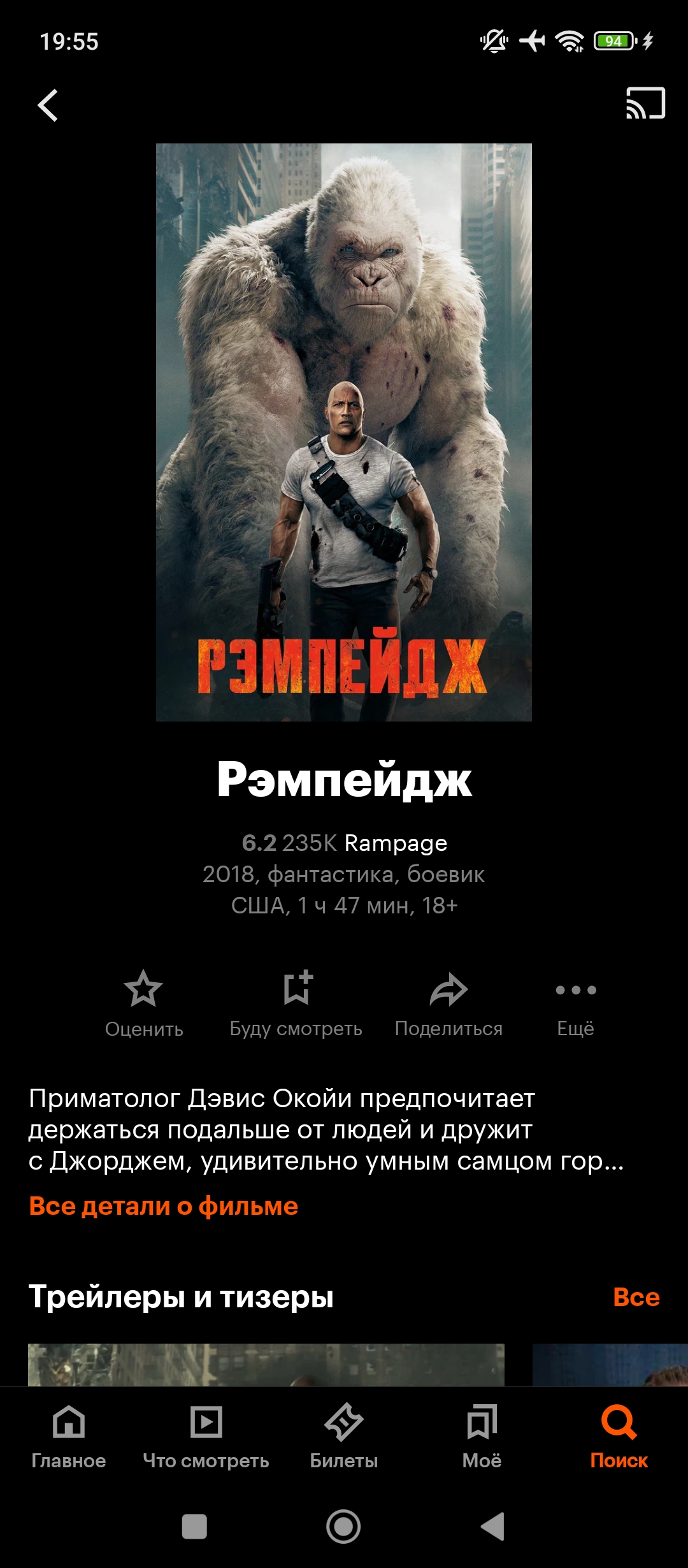Open the cast to TV icon
The height and width of the screenshot is (1568, 688).
point(645,104)
